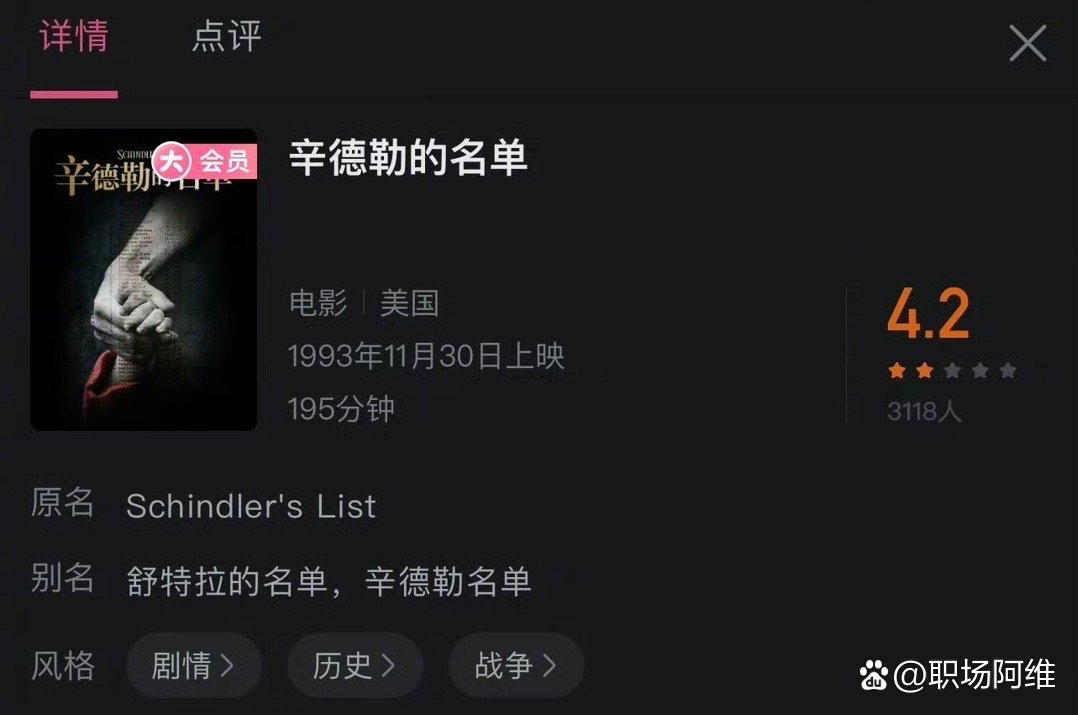Image resolution: width=1078 pixels, height=715 pixels.
Task: Tap the 辛德勒的名单 movie poster
Action: 144,280
